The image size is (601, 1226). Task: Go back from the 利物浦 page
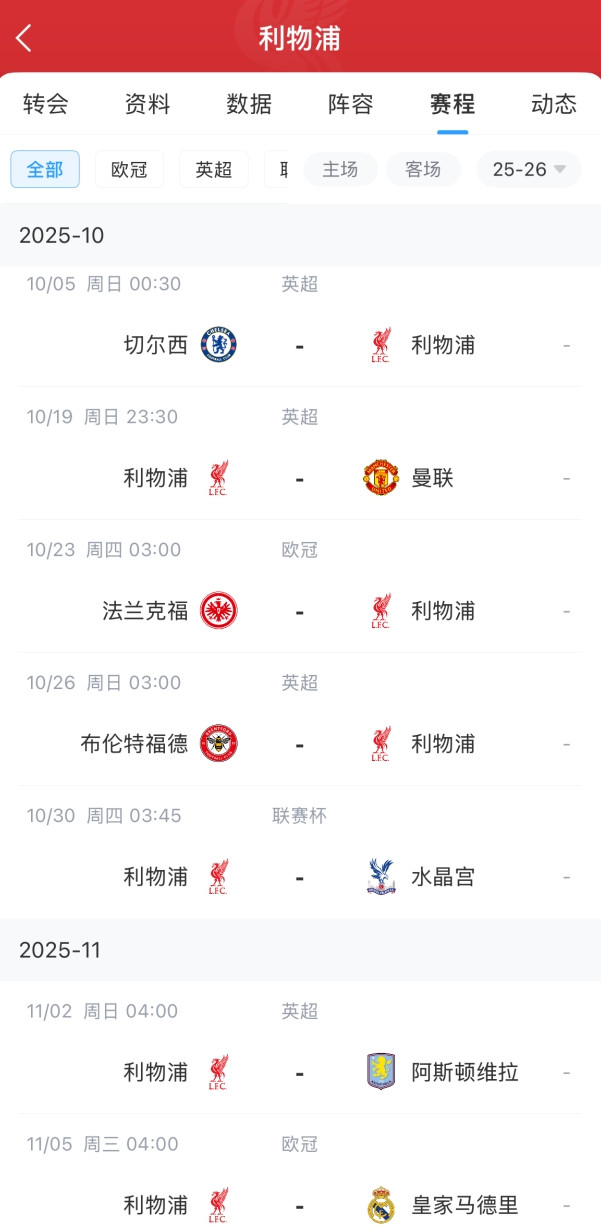pyautogui.click(x=24, y=38)
